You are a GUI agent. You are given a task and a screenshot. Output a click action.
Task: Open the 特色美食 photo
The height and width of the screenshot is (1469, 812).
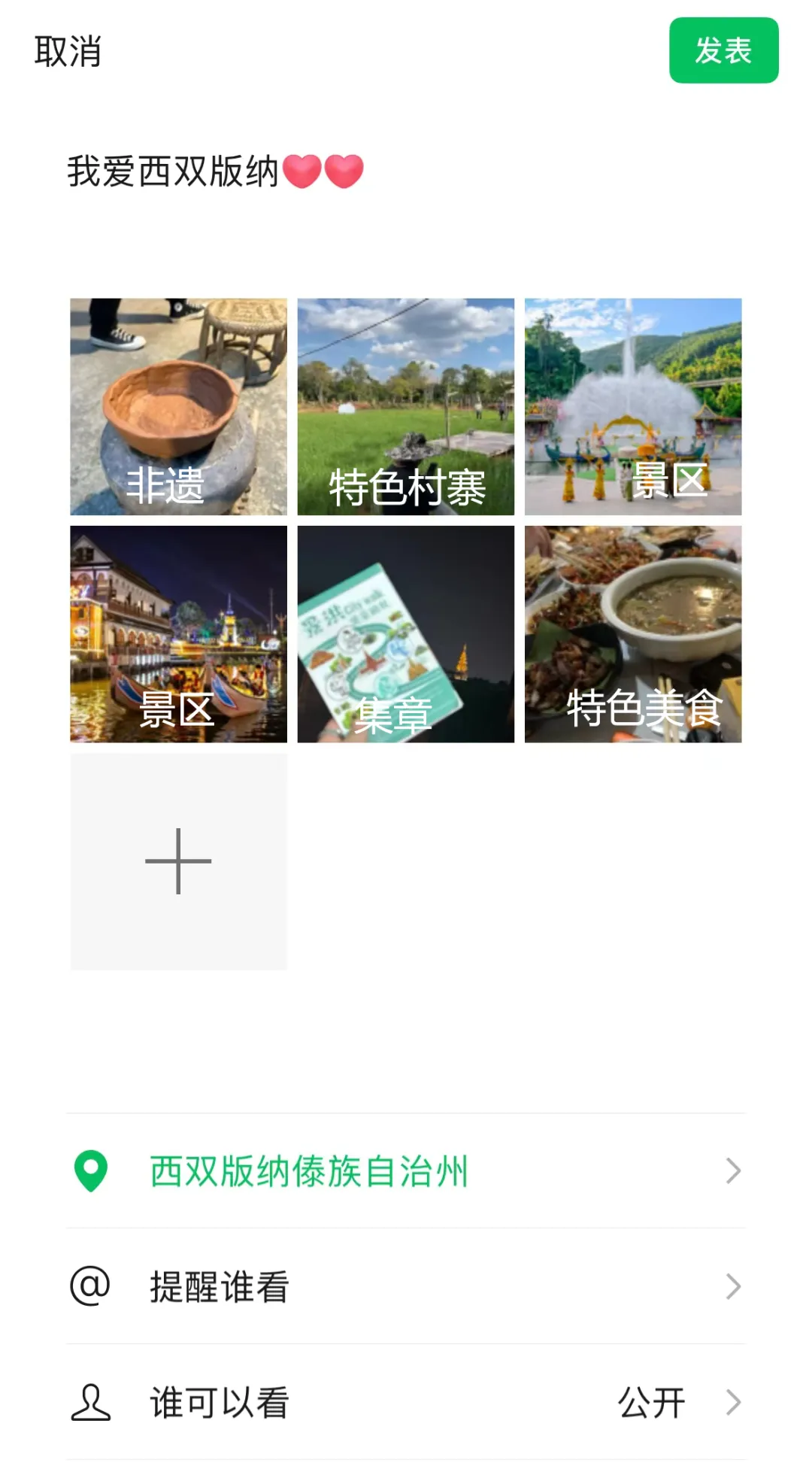[633, 633]
